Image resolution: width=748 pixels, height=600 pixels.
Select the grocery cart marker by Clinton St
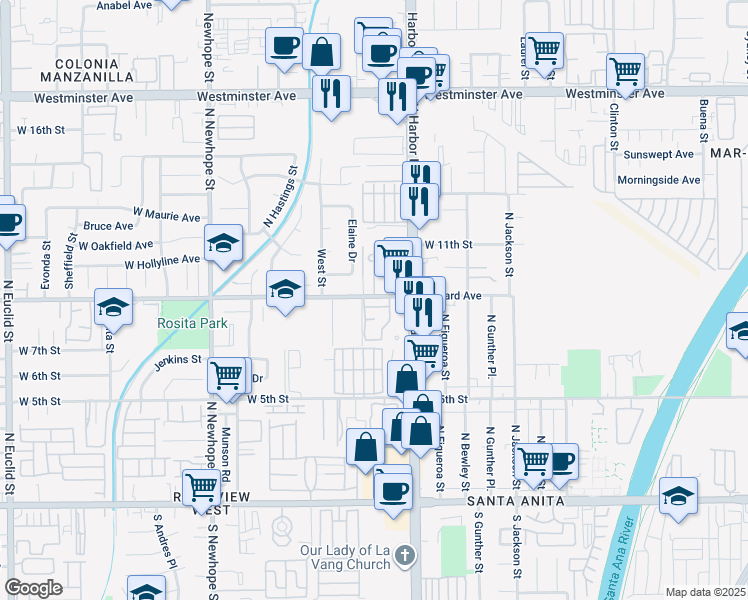click(x=626, y=71)
